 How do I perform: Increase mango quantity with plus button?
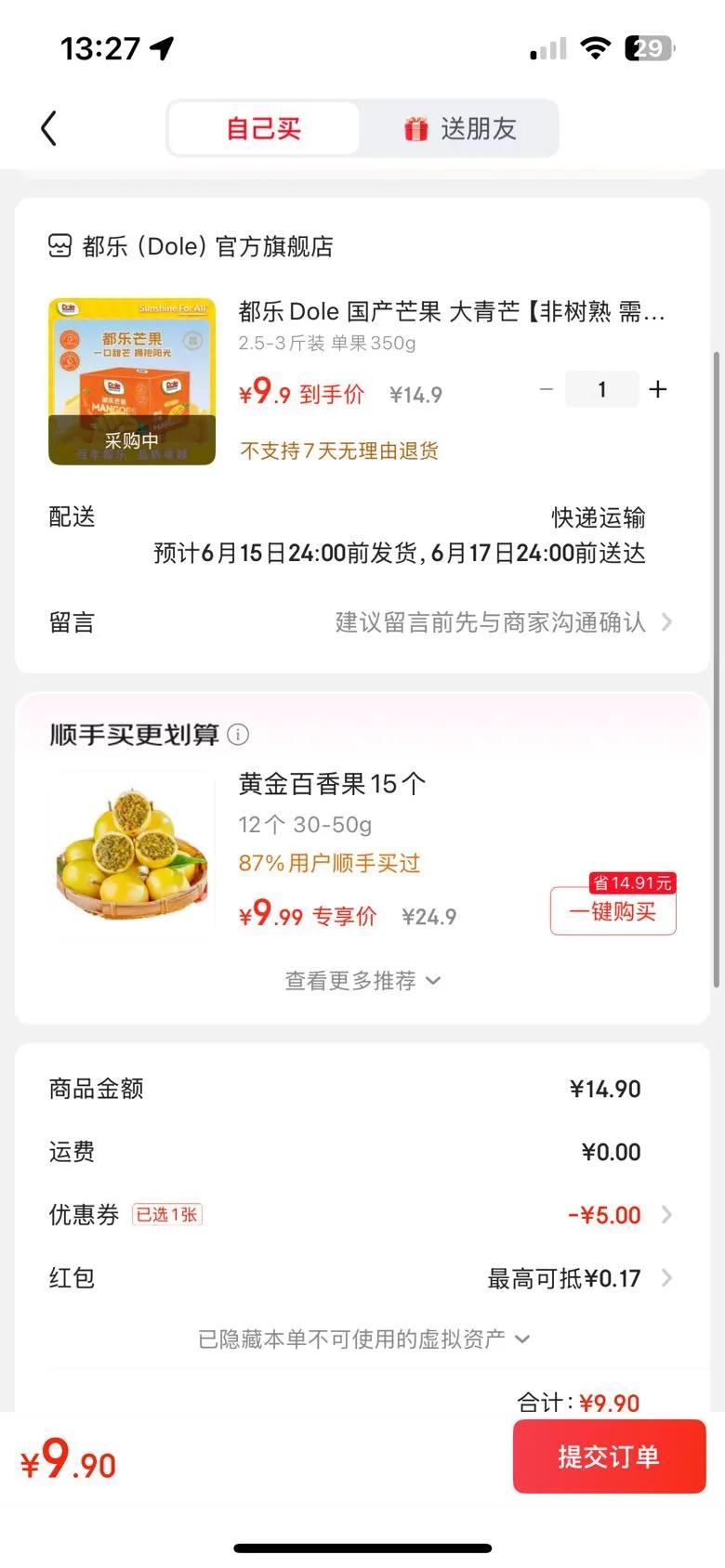(658, 389)
